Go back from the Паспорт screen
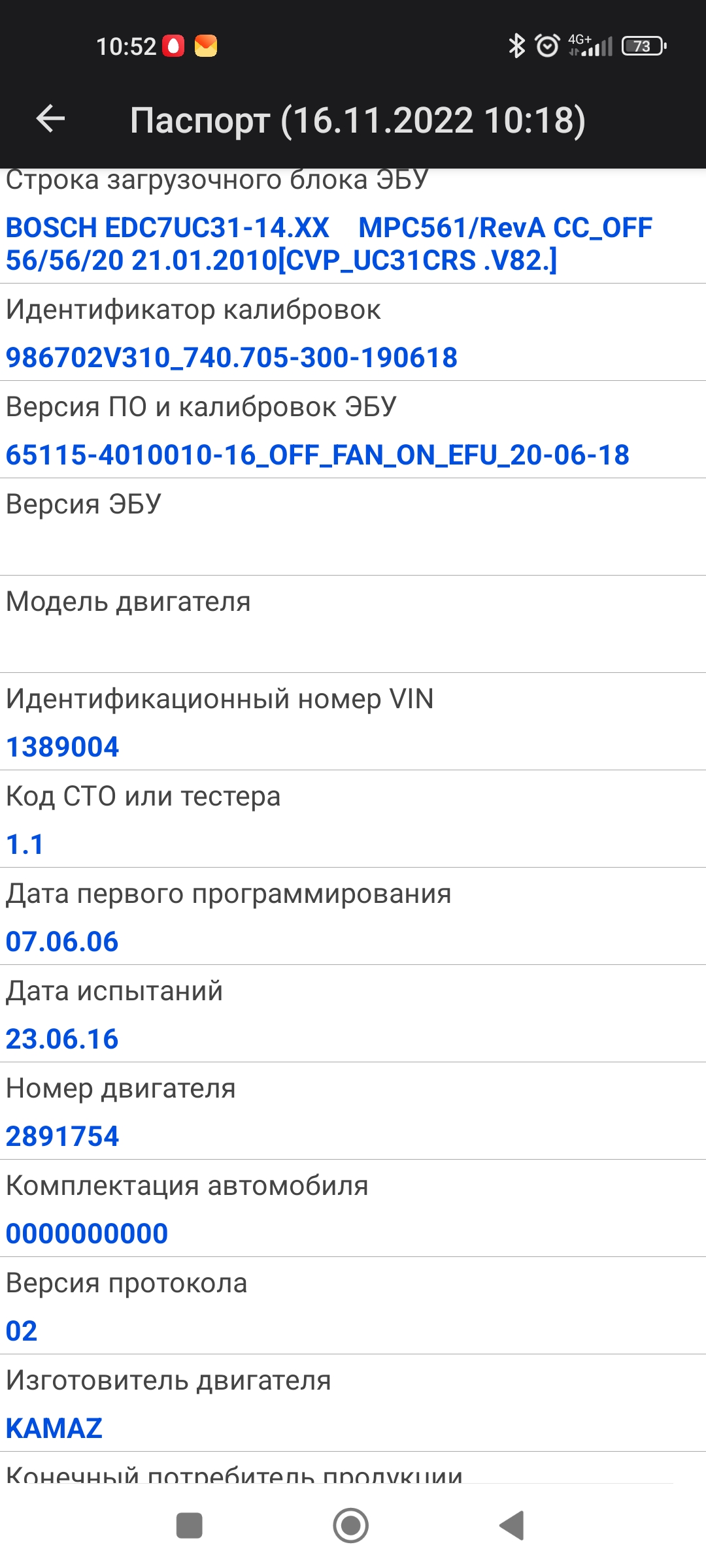This screenshot has height=1568, width=706. click(x=50, y=120)
